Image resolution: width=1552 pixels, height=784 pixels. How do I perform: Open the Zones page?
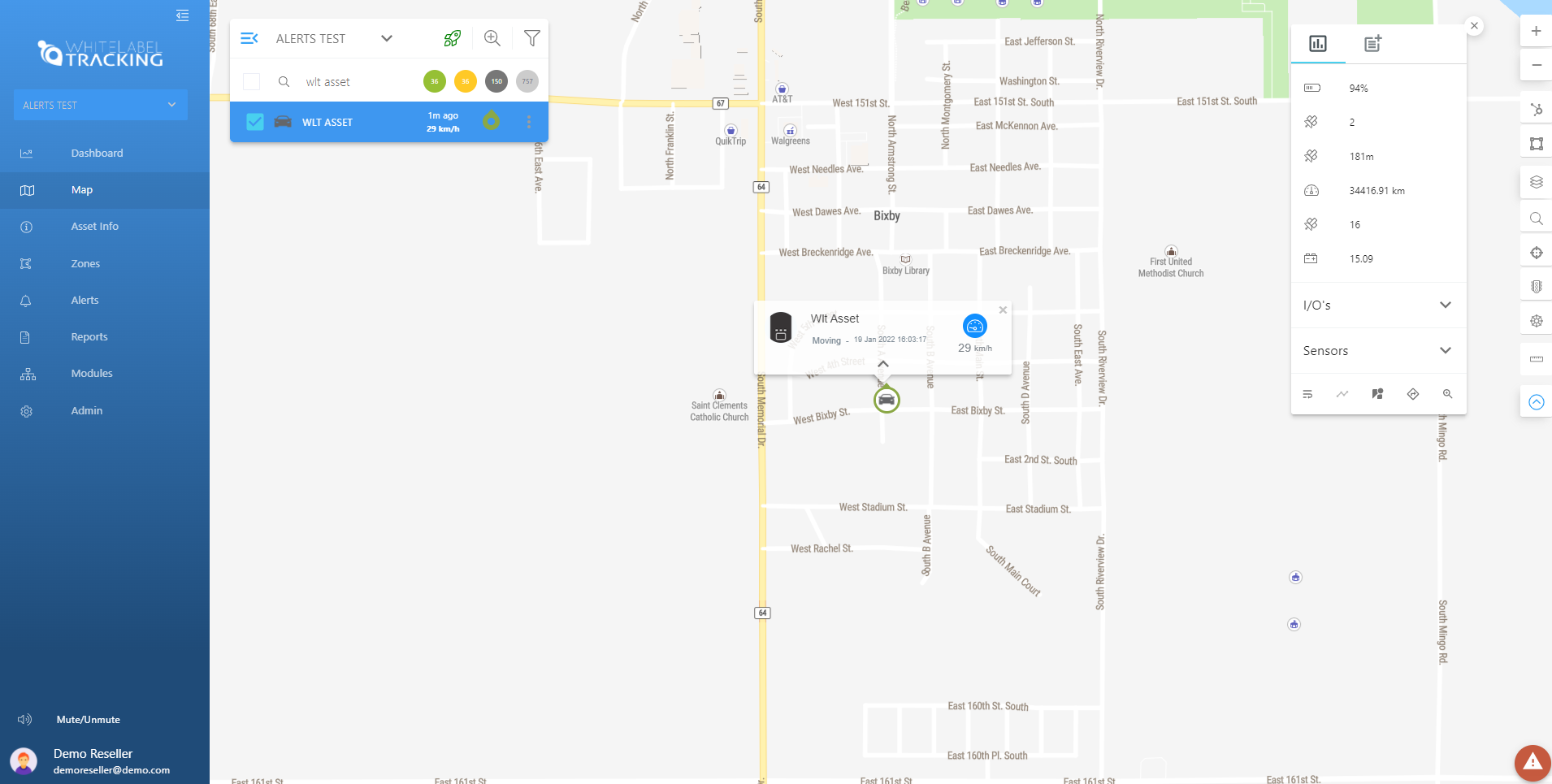click(85, 263)
